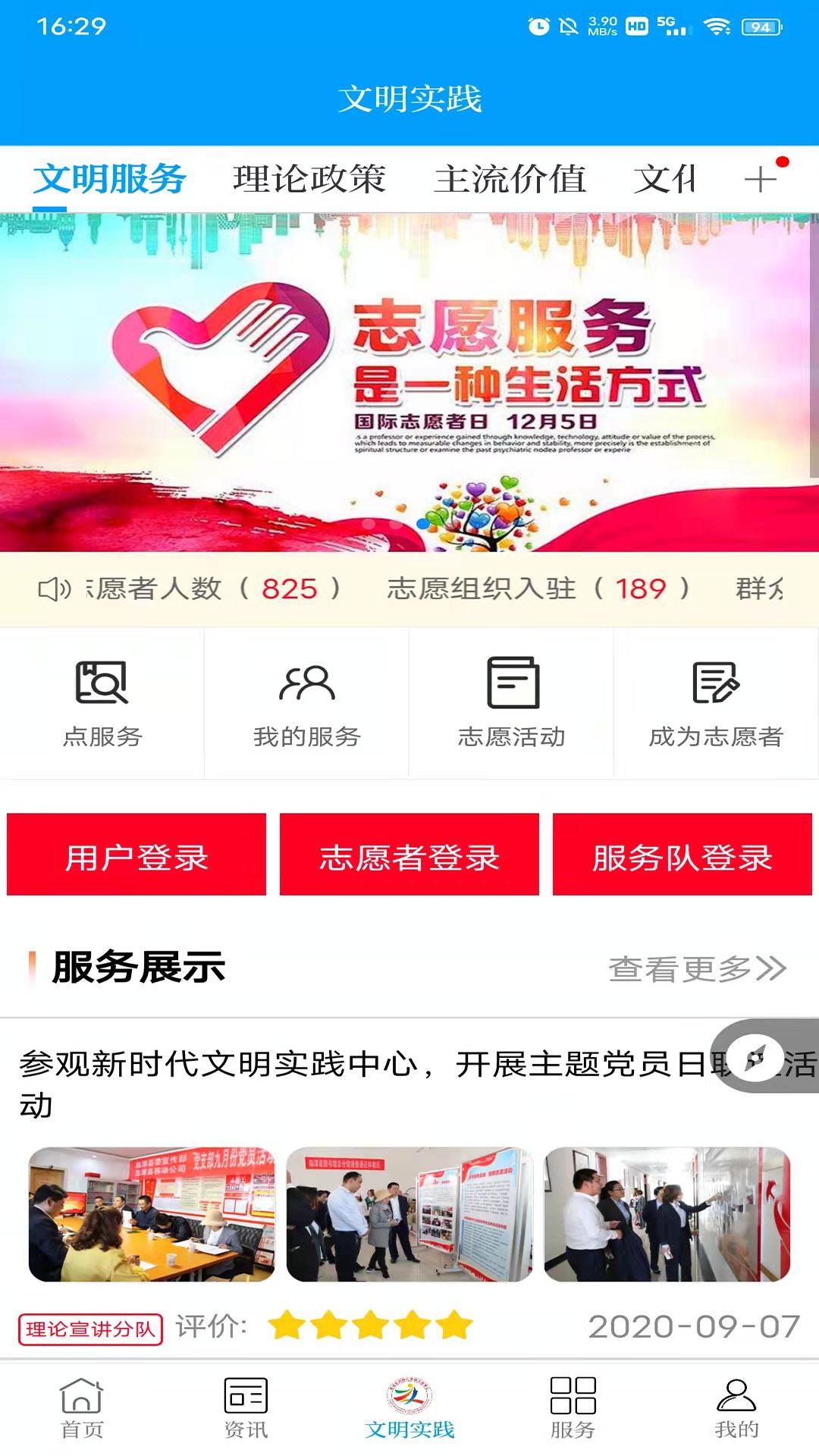This screenshot has width=819, height=1456.
Task: Open the 志愿服务 banner
Action: [409, 382]
